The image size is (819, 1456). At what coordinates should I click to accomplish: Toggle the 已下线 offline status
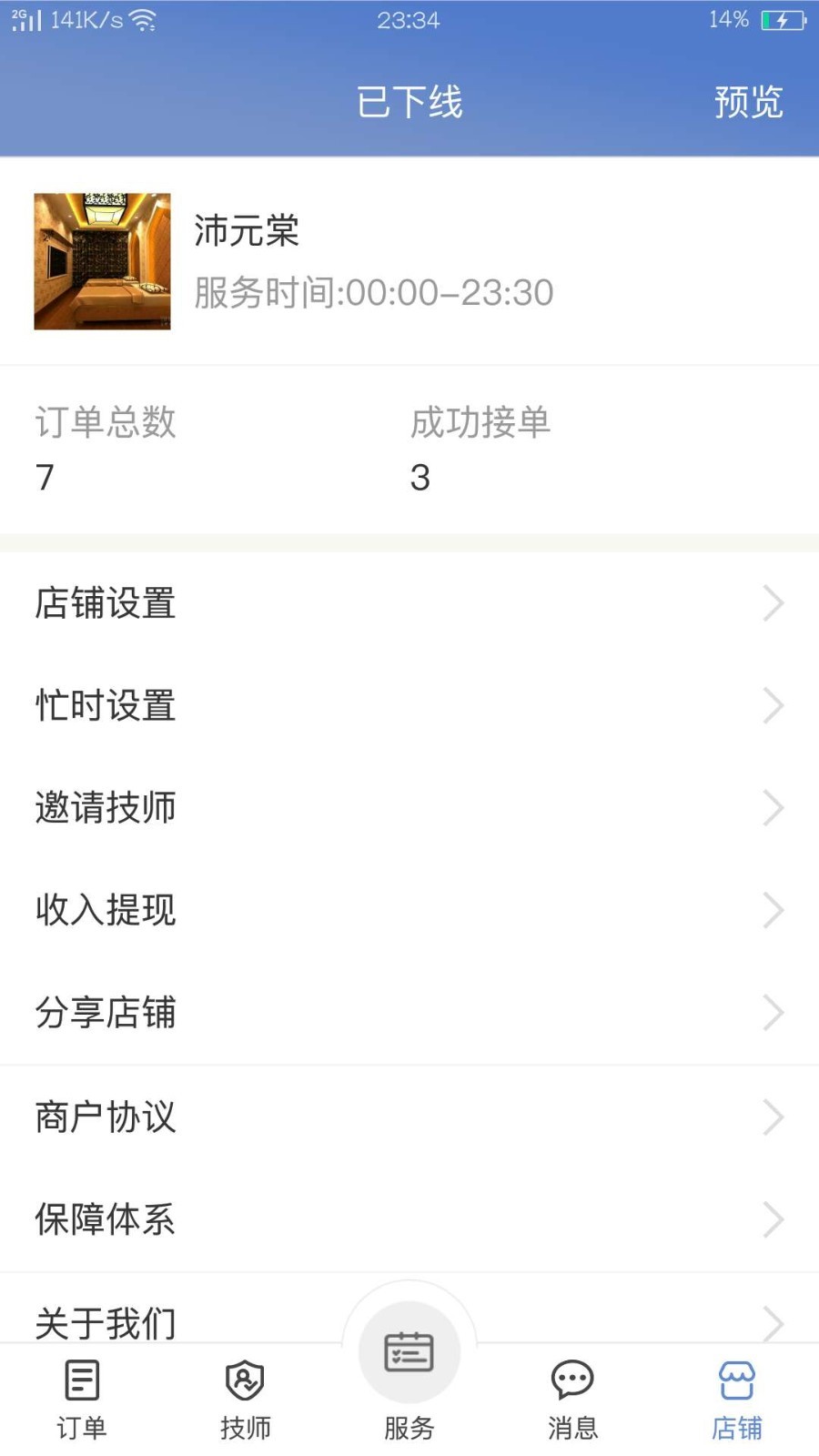pyautogui.click(x=409, y=102)
